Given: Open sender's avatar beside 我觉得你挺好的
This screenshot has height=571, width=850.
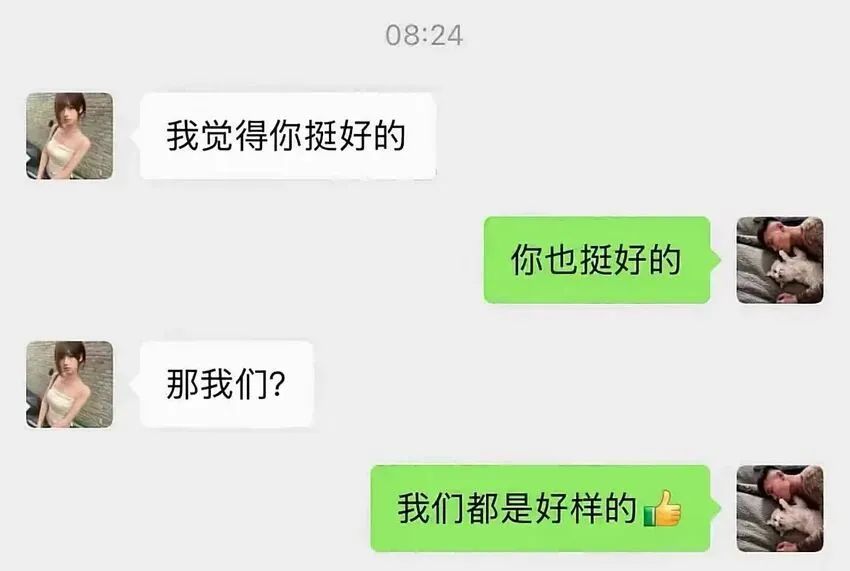Looking at the screenshot, I should (x=69, y=136).
